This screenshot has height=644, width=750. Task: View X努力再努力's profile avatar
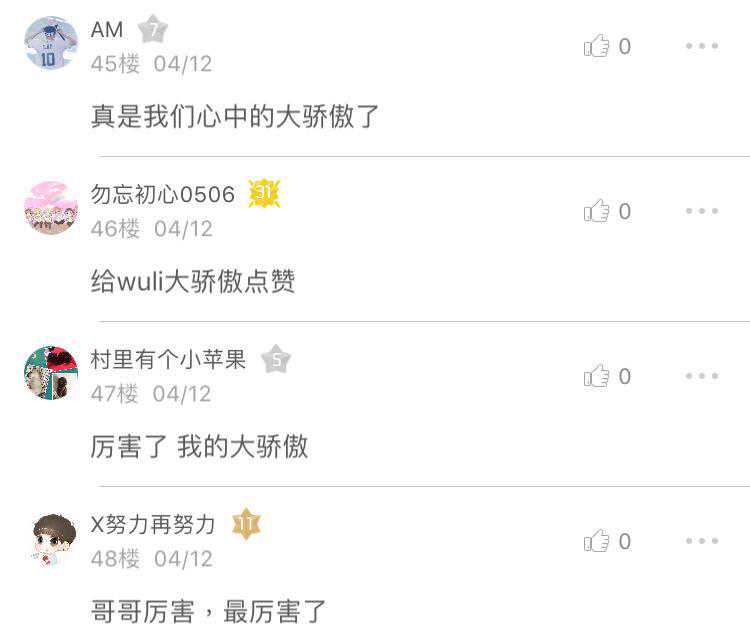coord(51,540)
